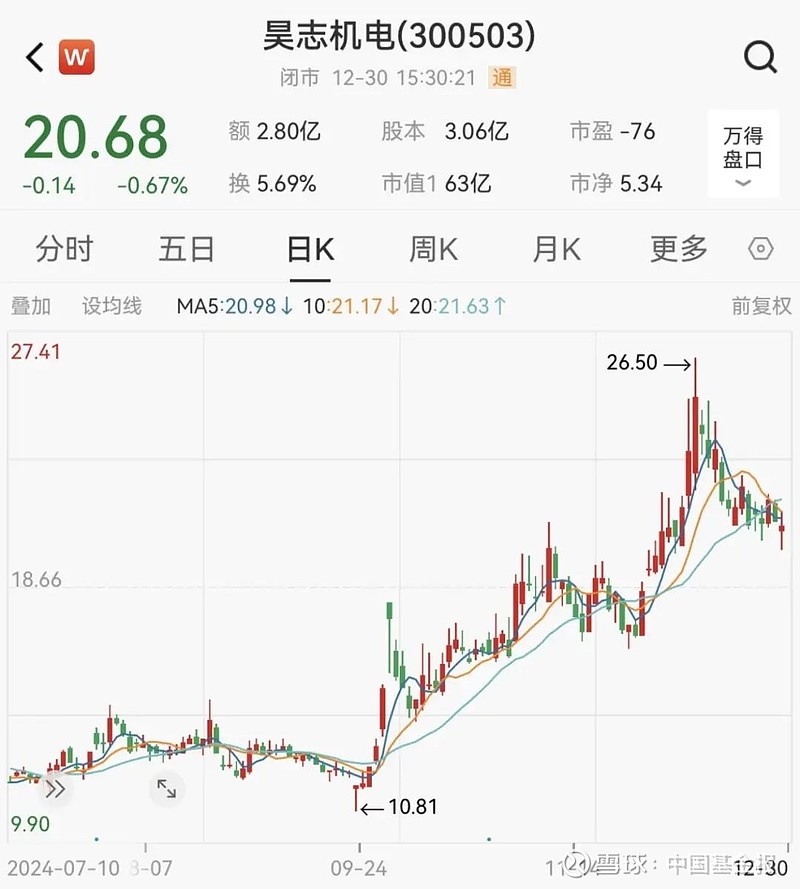
Task: Enter fullscreen with the expand-arrows icon
Action: 168,787
